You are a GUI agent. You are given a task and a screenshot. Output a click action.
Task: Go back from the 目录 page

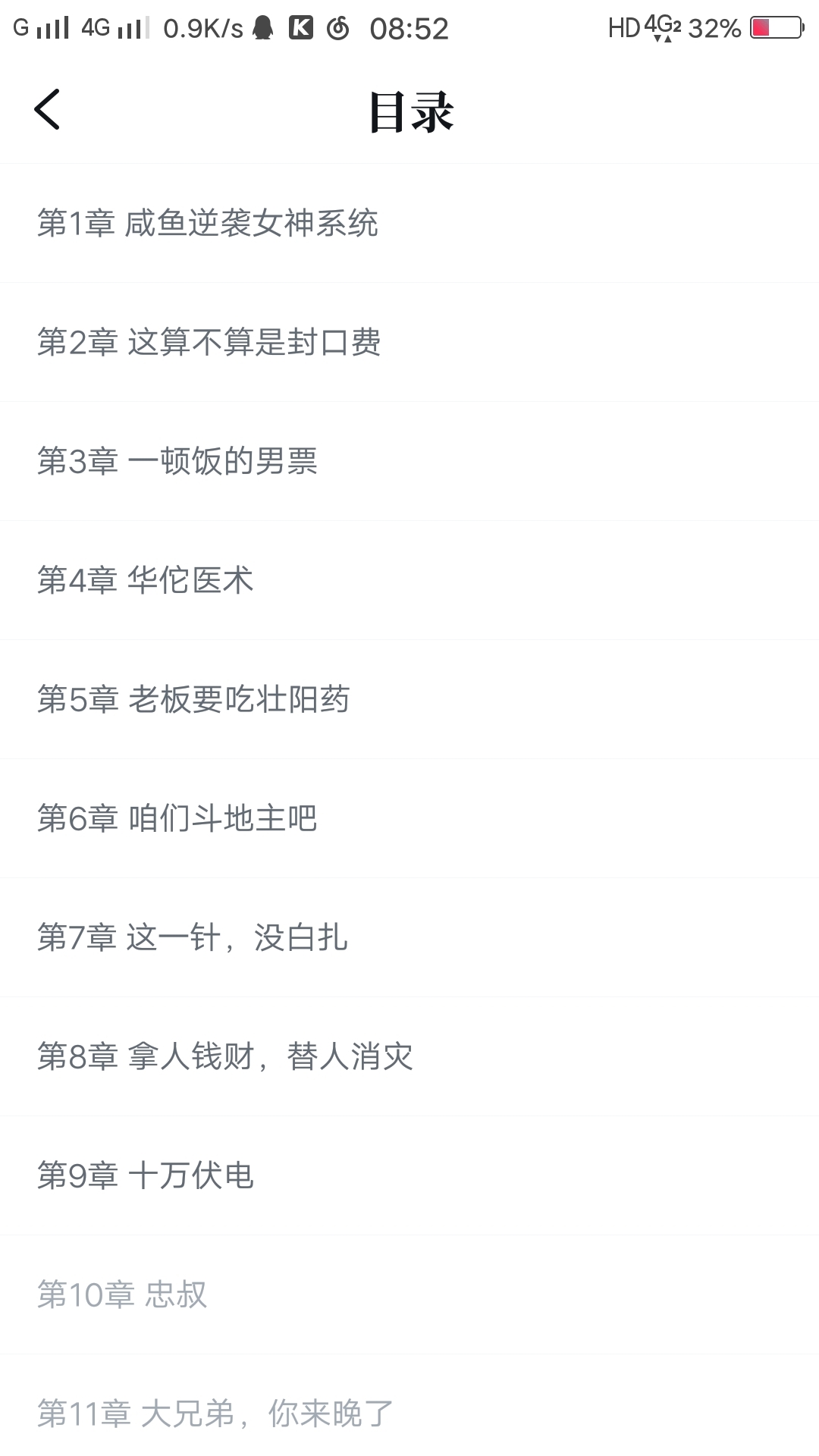pos(47,110)
